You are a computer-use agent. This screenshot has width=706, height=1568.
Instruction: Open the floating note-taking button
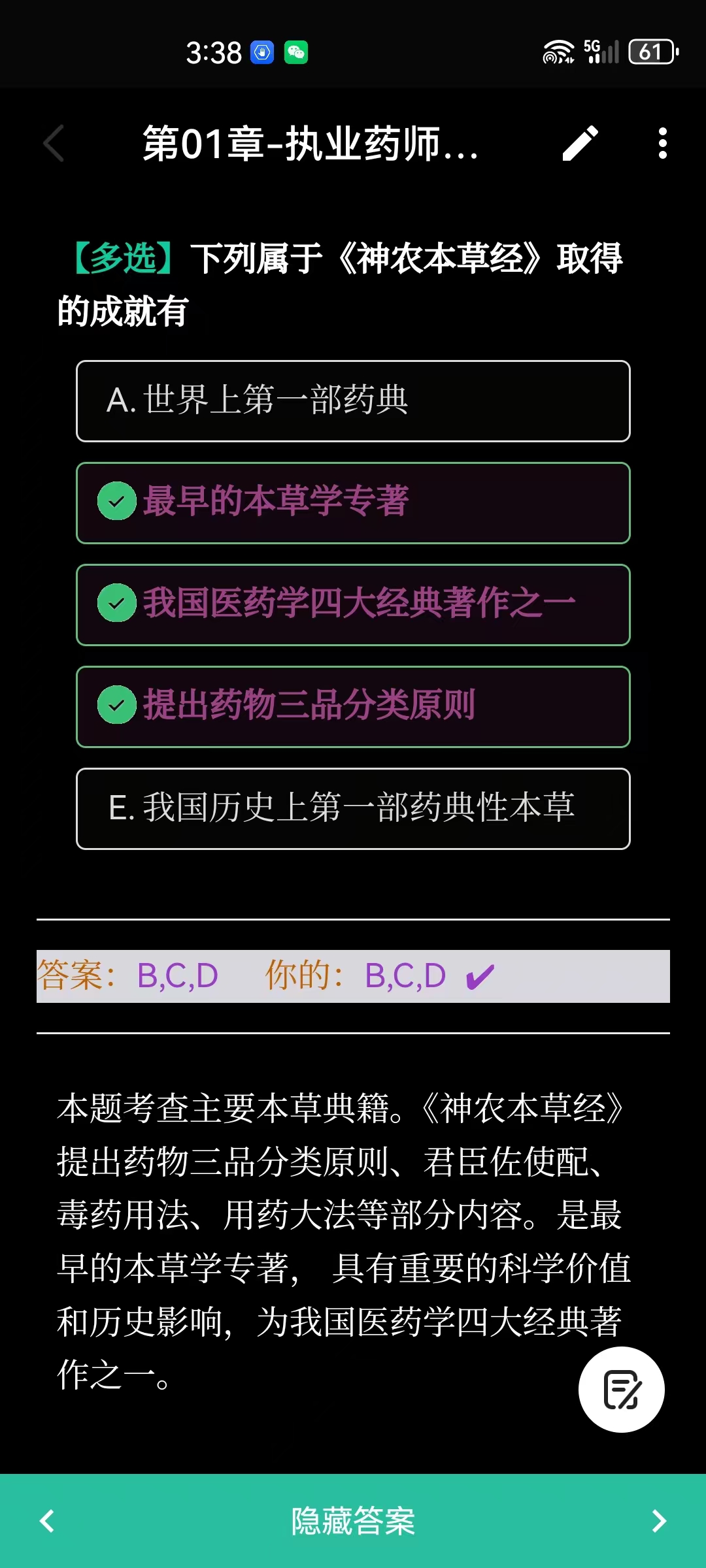(621, 1390)
